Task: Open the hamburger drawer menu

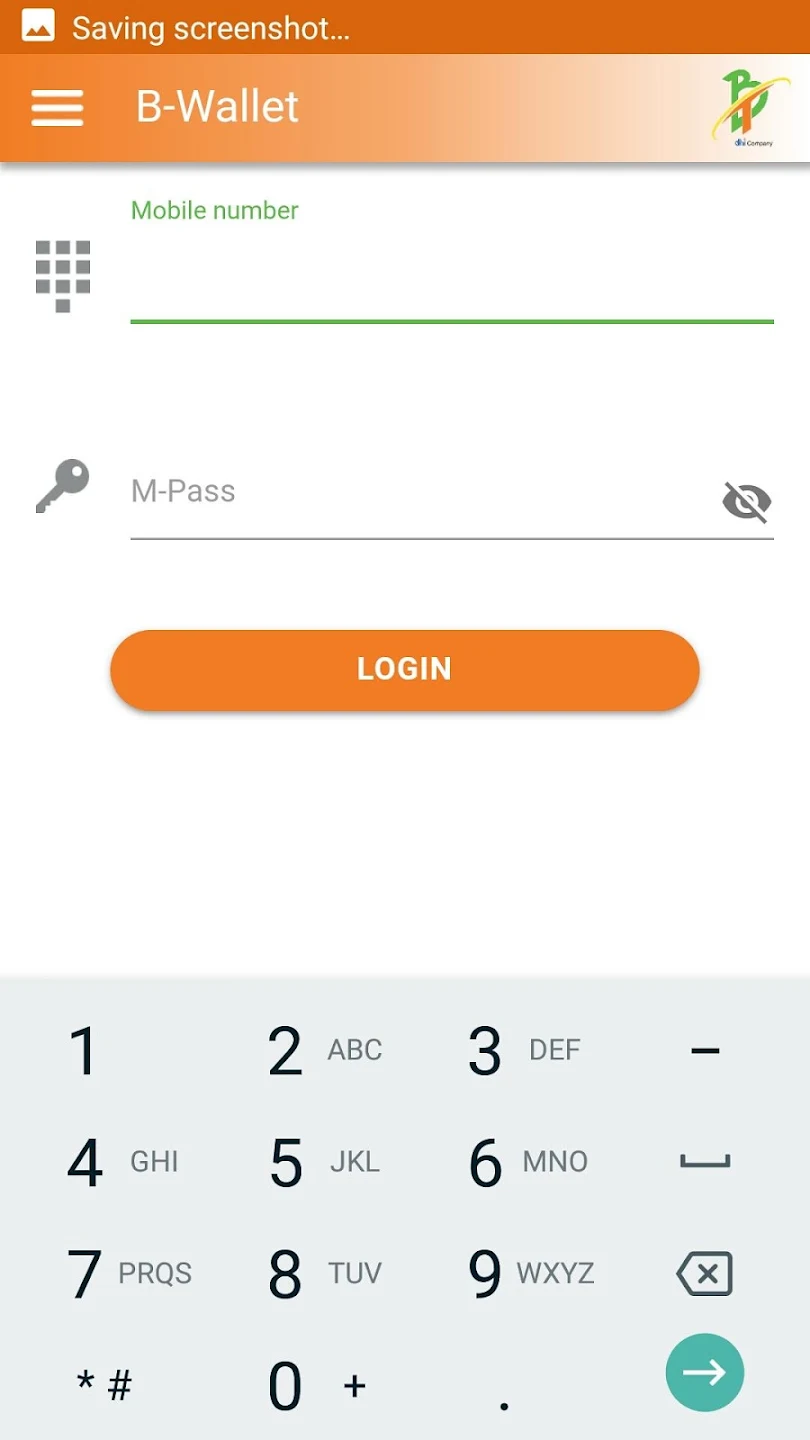Action: 57,107
